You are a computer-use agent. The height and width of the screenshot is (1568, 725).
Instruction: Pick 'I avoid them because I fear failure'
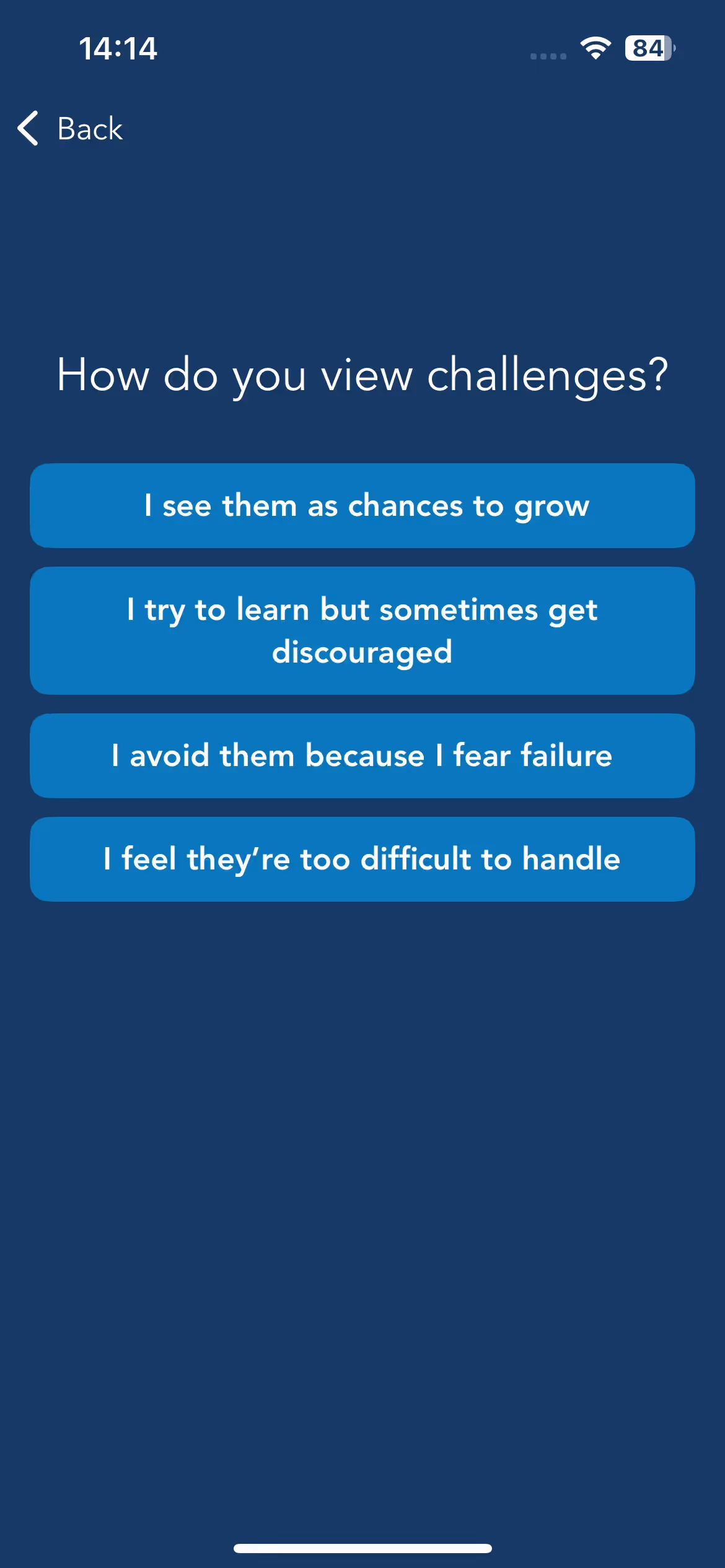coord(362,756)
